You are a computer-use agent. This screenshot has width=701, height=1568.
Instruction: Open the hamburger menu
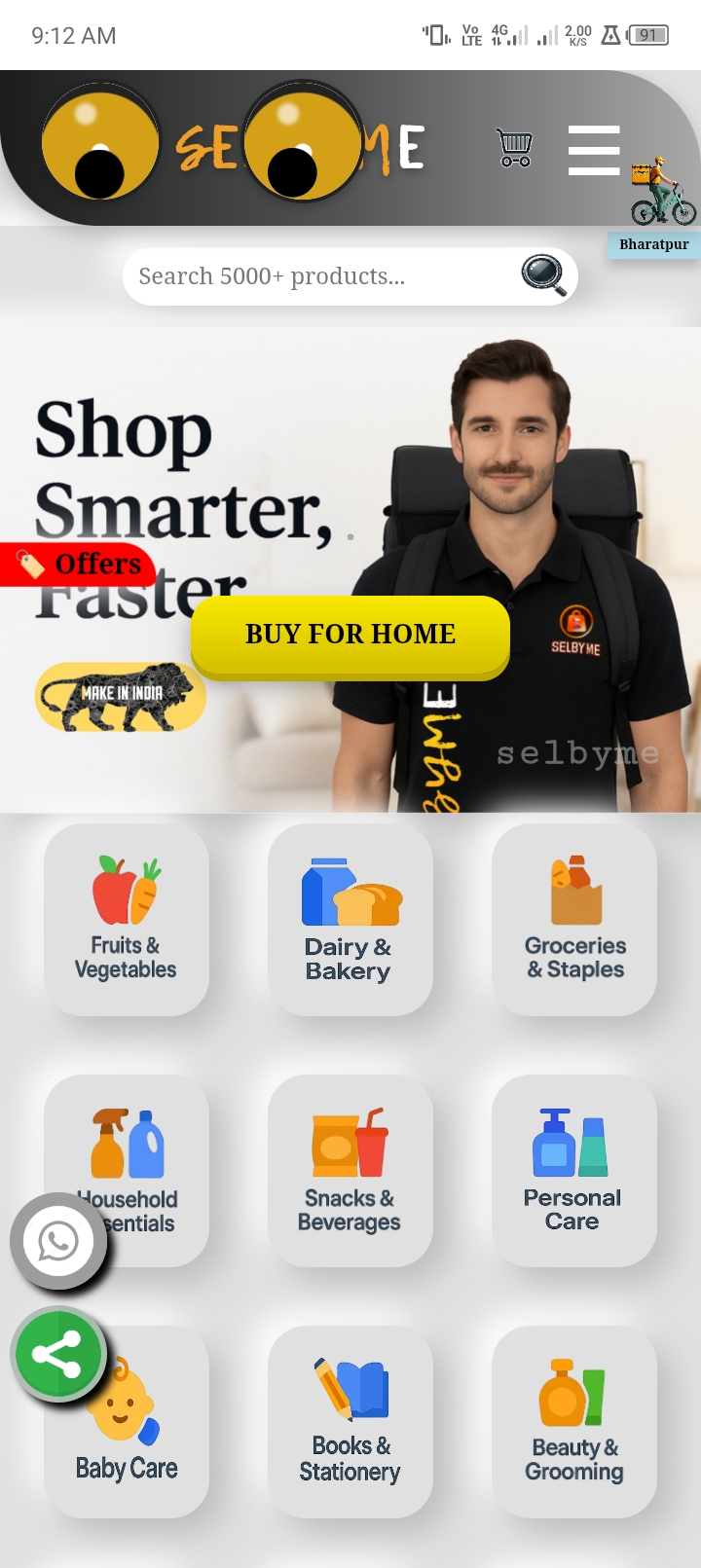point(594,151)
